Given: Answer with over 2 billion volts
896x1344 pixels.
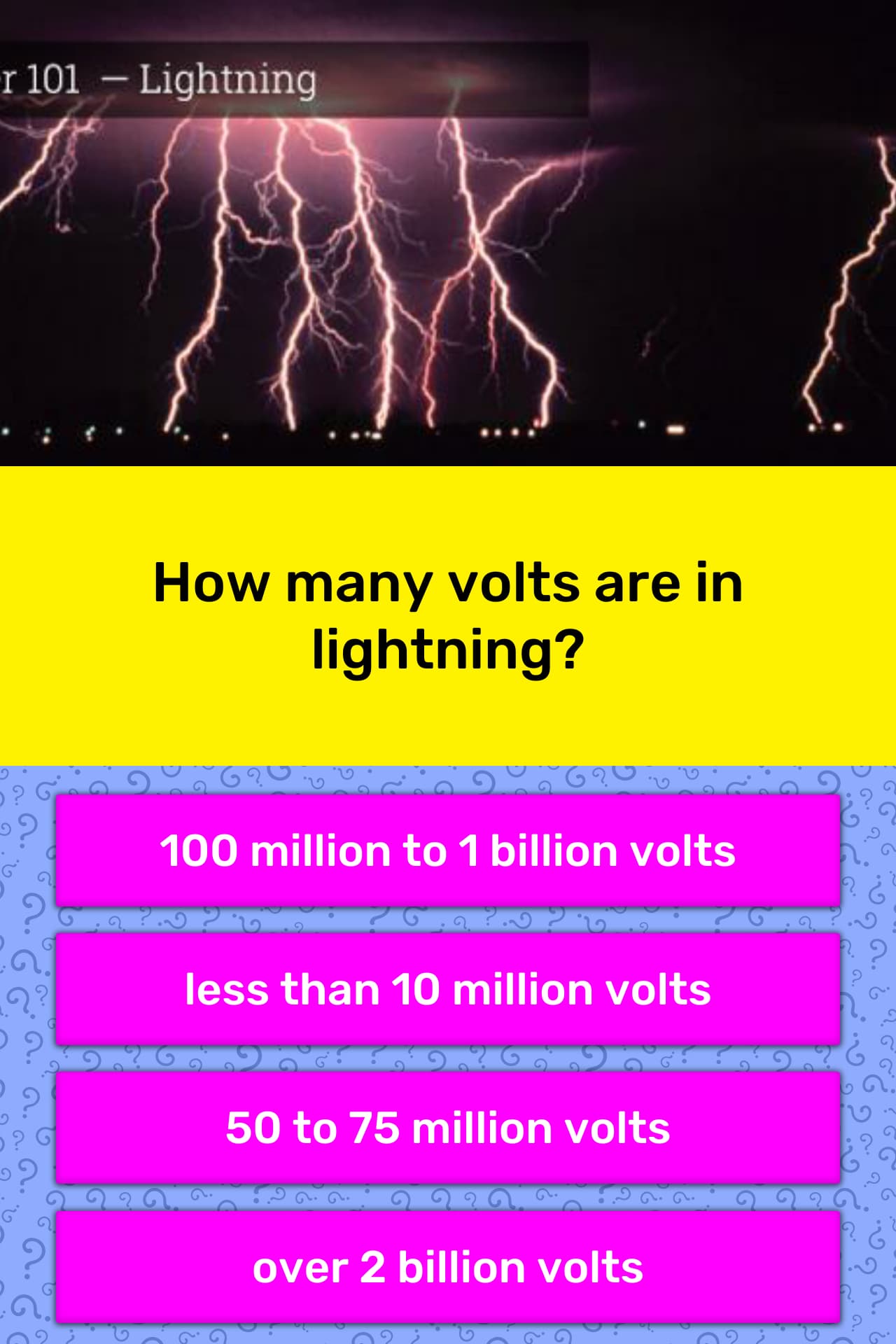Looking at the screenshot, I should click(x=448, y=1266).
